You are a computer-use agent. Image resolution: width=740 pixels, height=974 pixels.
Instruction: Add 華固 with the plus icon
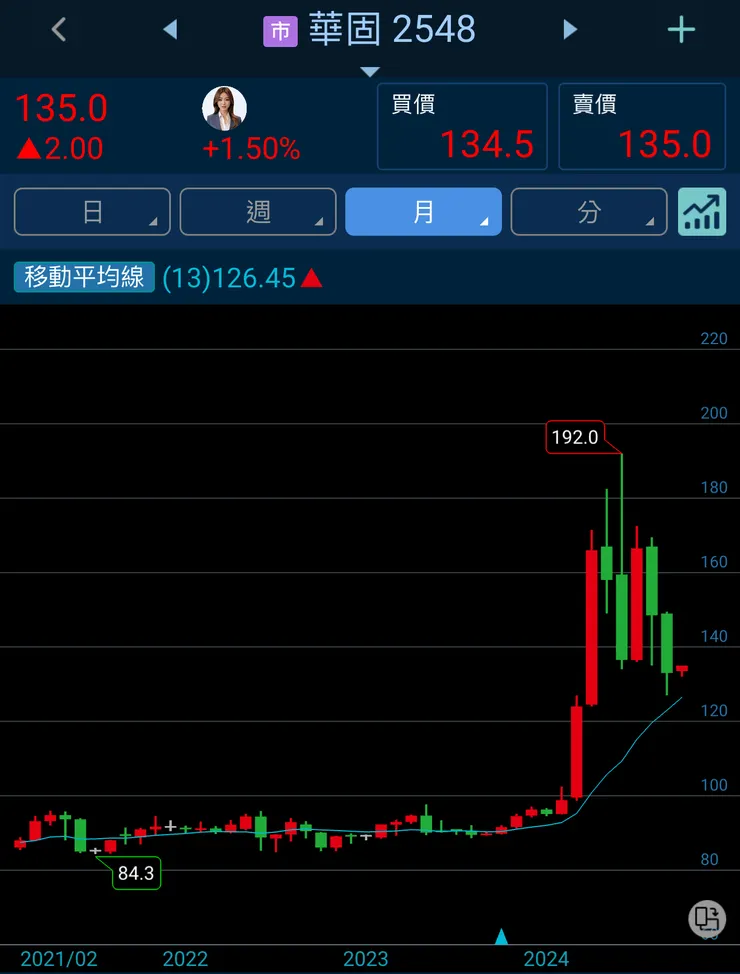(681, 30)
